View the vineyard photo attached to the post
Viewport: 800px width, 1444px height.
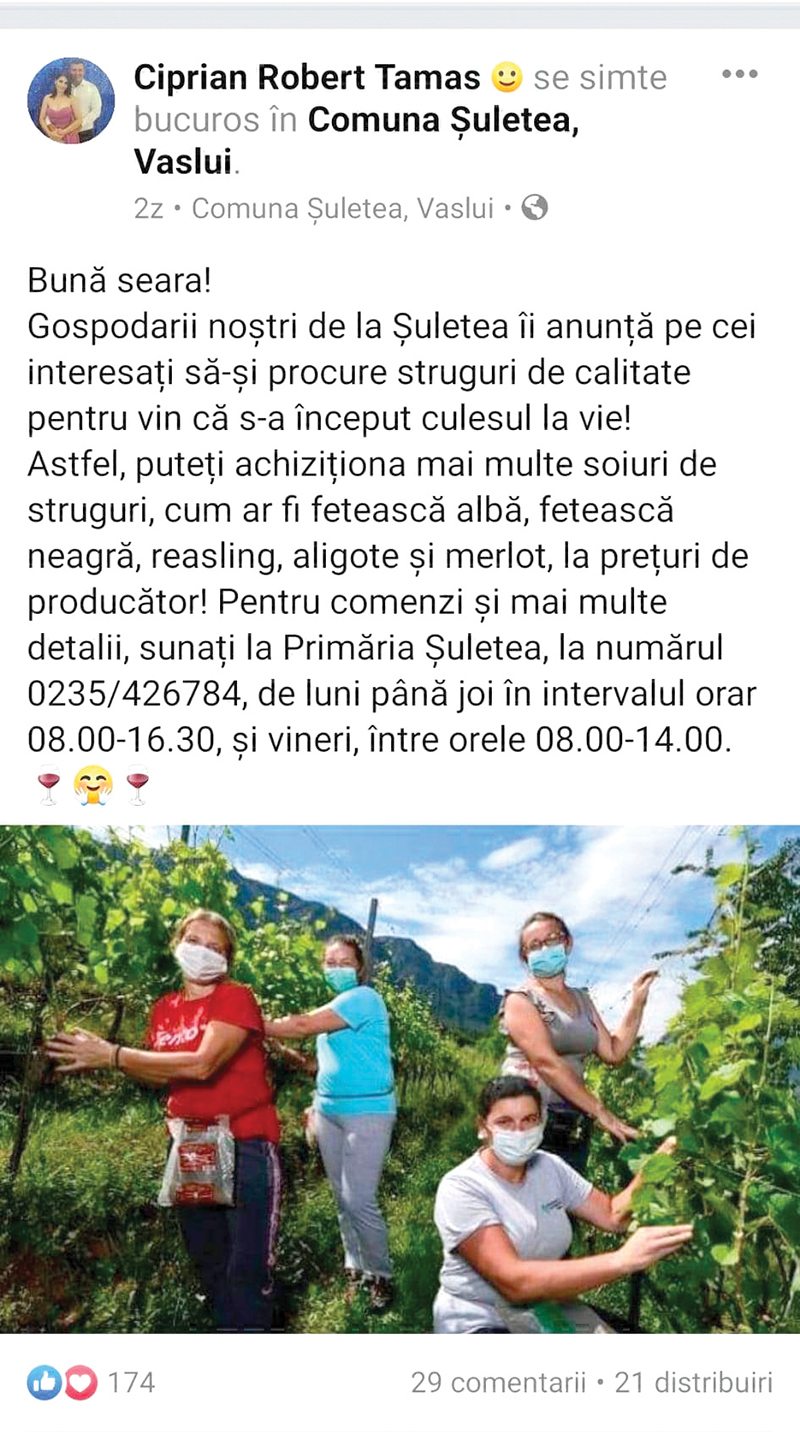(x=400, y=1078)
